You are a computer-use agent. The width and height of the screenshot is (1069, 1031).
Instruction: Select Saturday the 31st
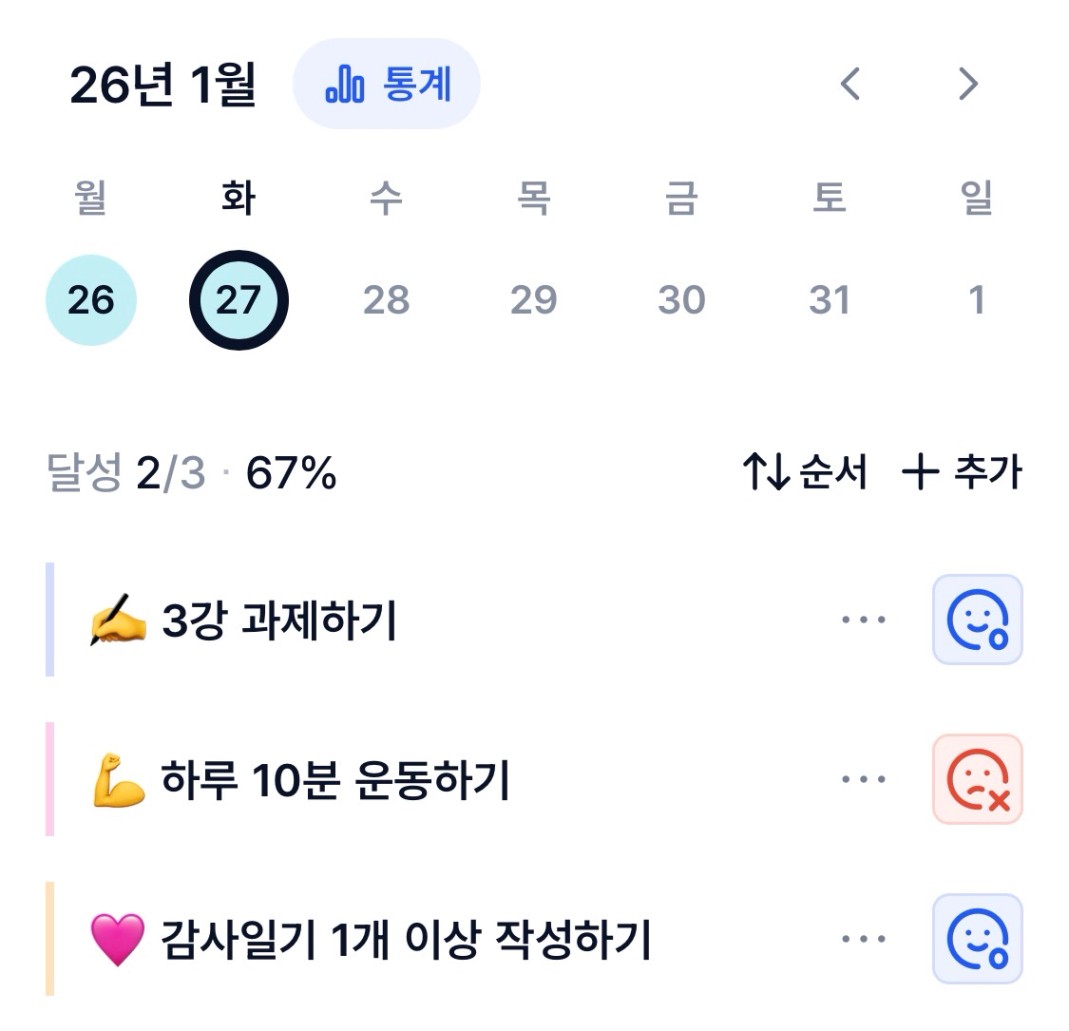[829, 300]
